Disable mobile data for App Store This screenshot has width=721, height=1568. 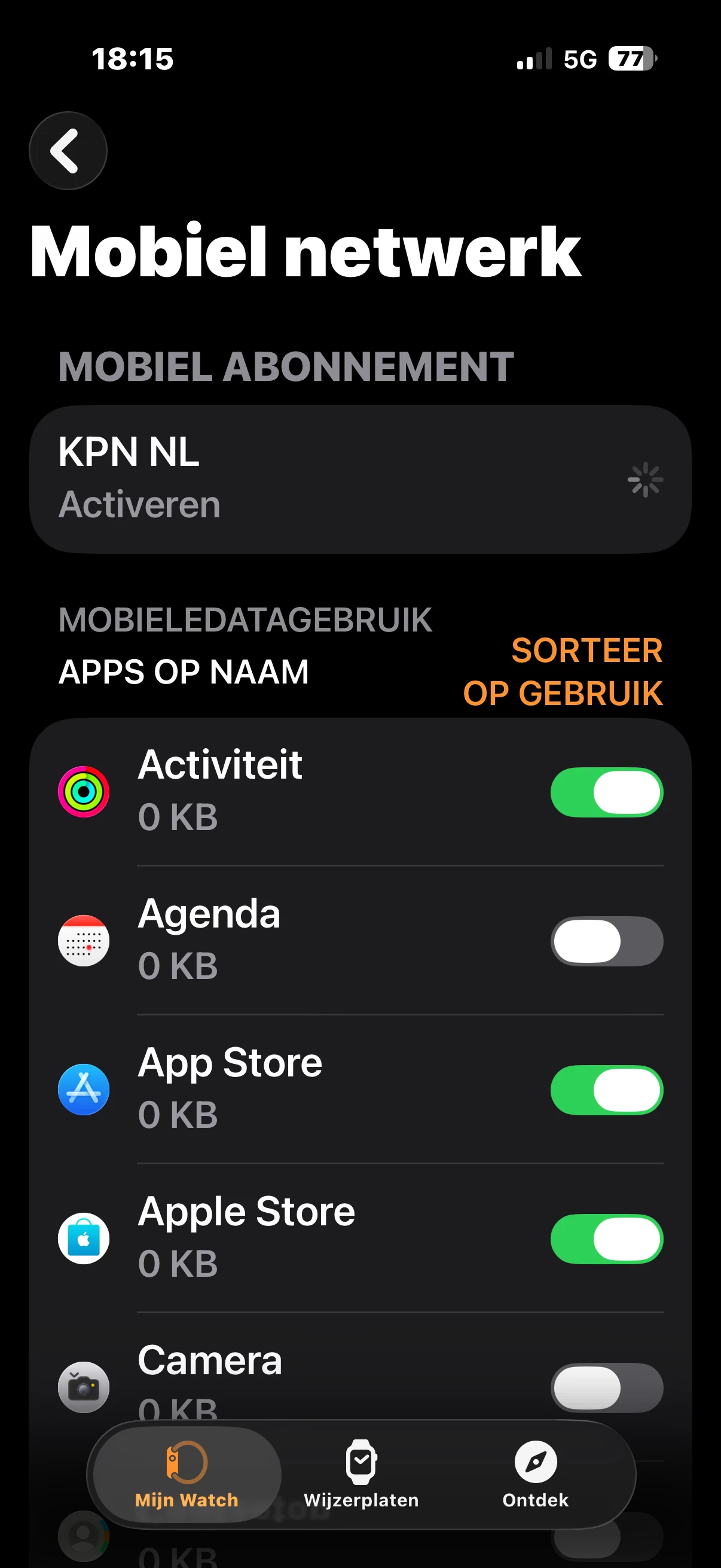(606, 1090)
